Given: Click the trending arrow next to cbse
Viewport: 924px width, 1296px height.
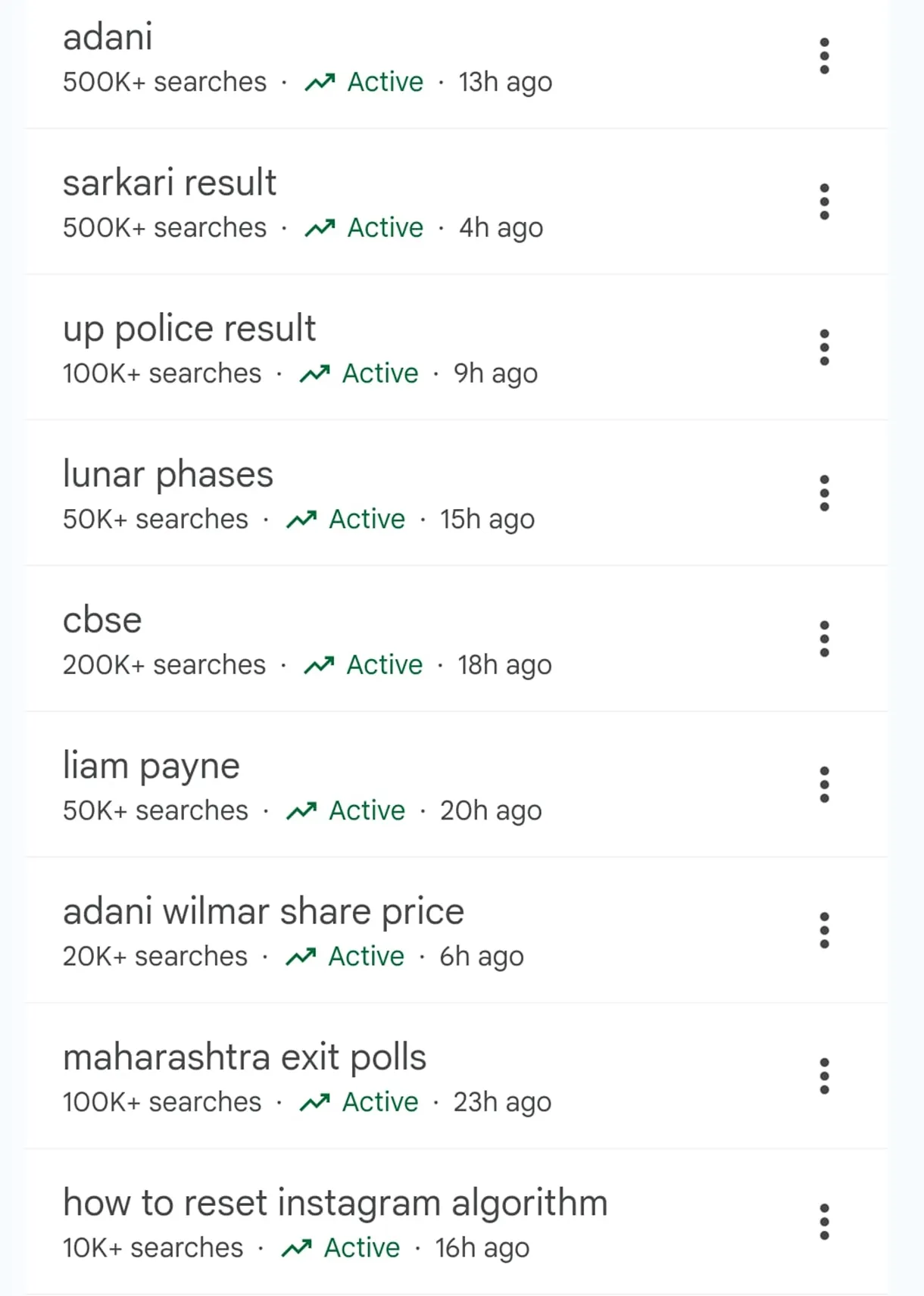Looking at the screenshot, I should [320, 664].
